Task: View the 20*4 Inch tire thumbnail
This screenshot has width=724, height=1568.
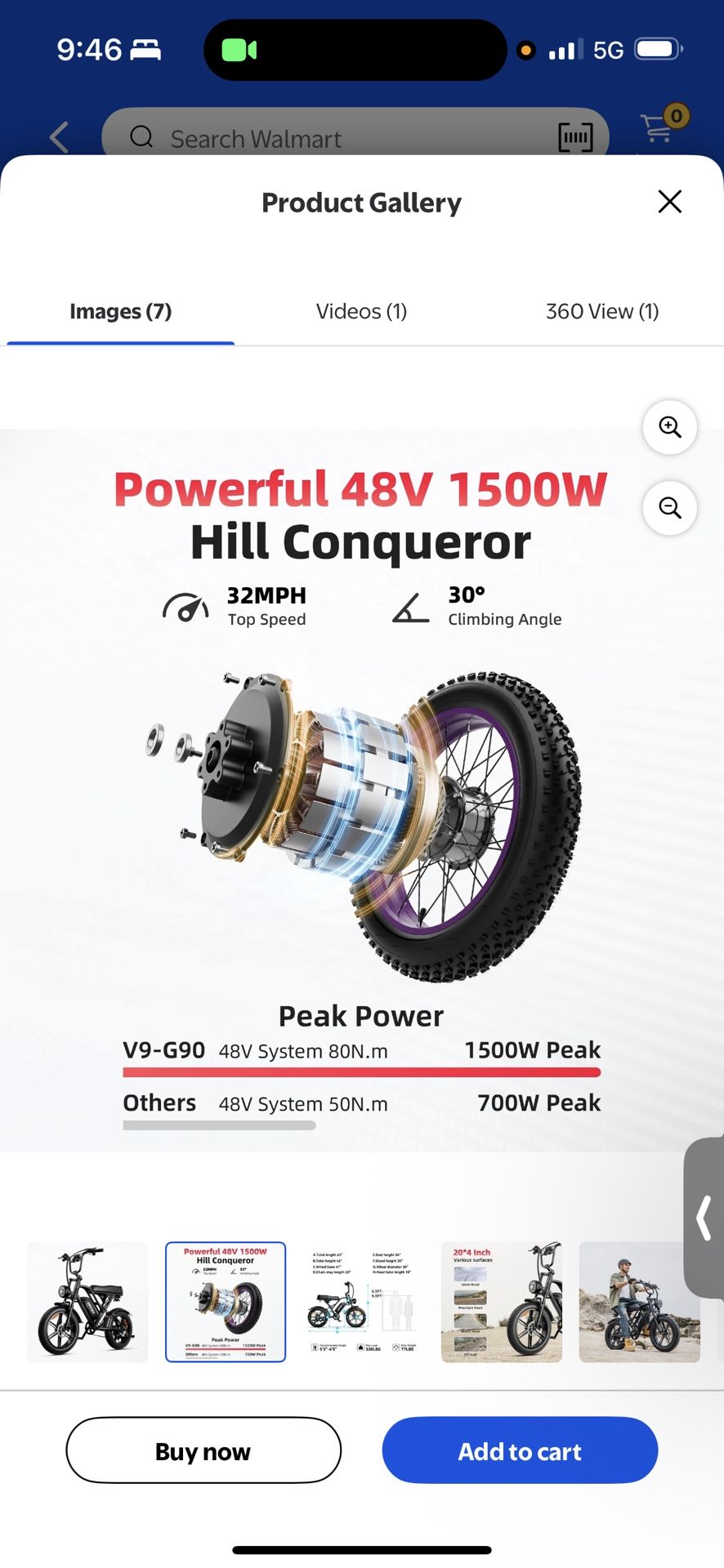Action: pos(501,1302)
